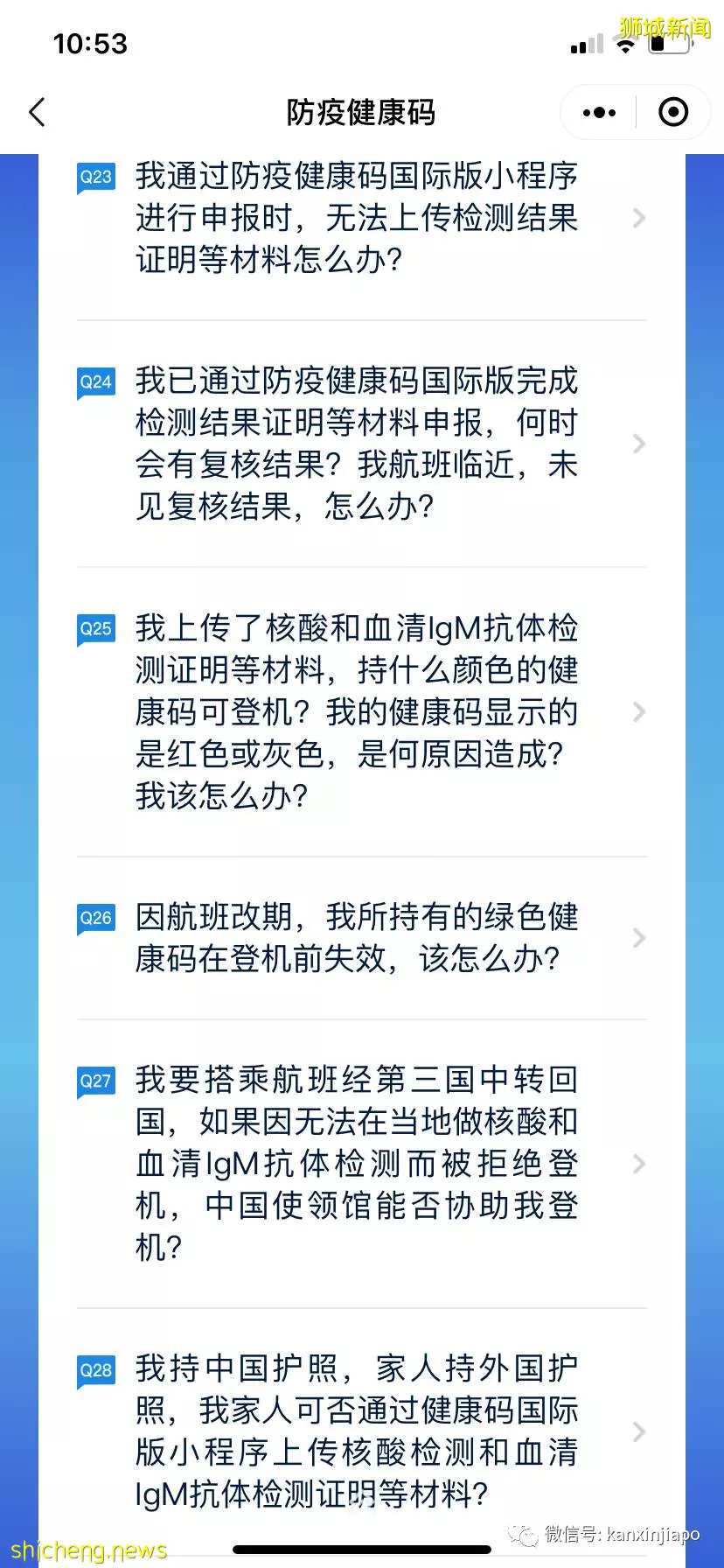The height and width of the screenshot is (1568, 724).
Task: Open Q24 about when review results arrive
Action: (x=357, y=444)
